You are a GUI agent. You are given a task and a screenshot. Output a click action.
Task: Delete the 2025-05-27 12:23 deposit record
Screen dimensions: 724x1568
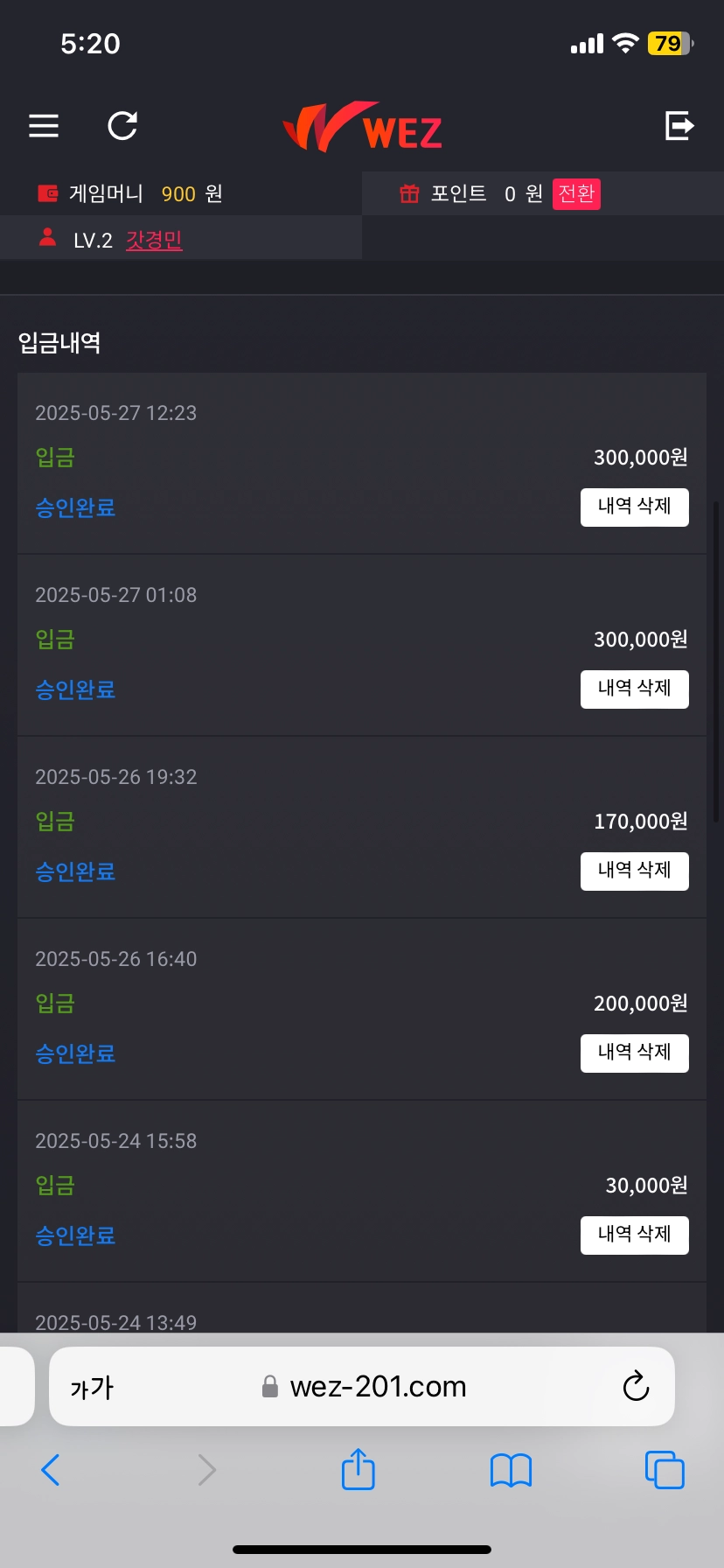pyautogui.click(x=635, y=507)
